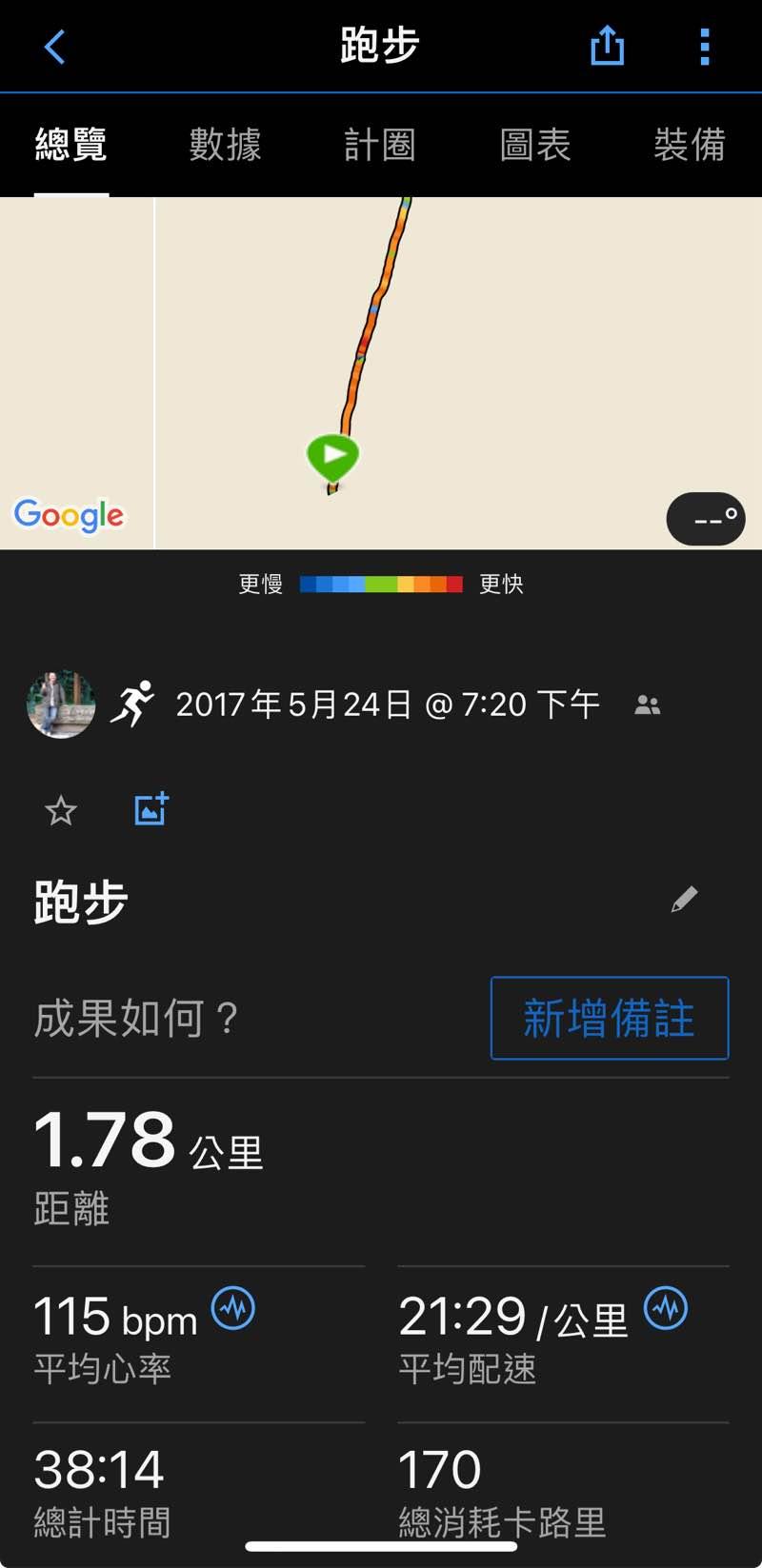762x1568 pixels.
Task: Select the 總覽 tab
Action: point(71,146)
